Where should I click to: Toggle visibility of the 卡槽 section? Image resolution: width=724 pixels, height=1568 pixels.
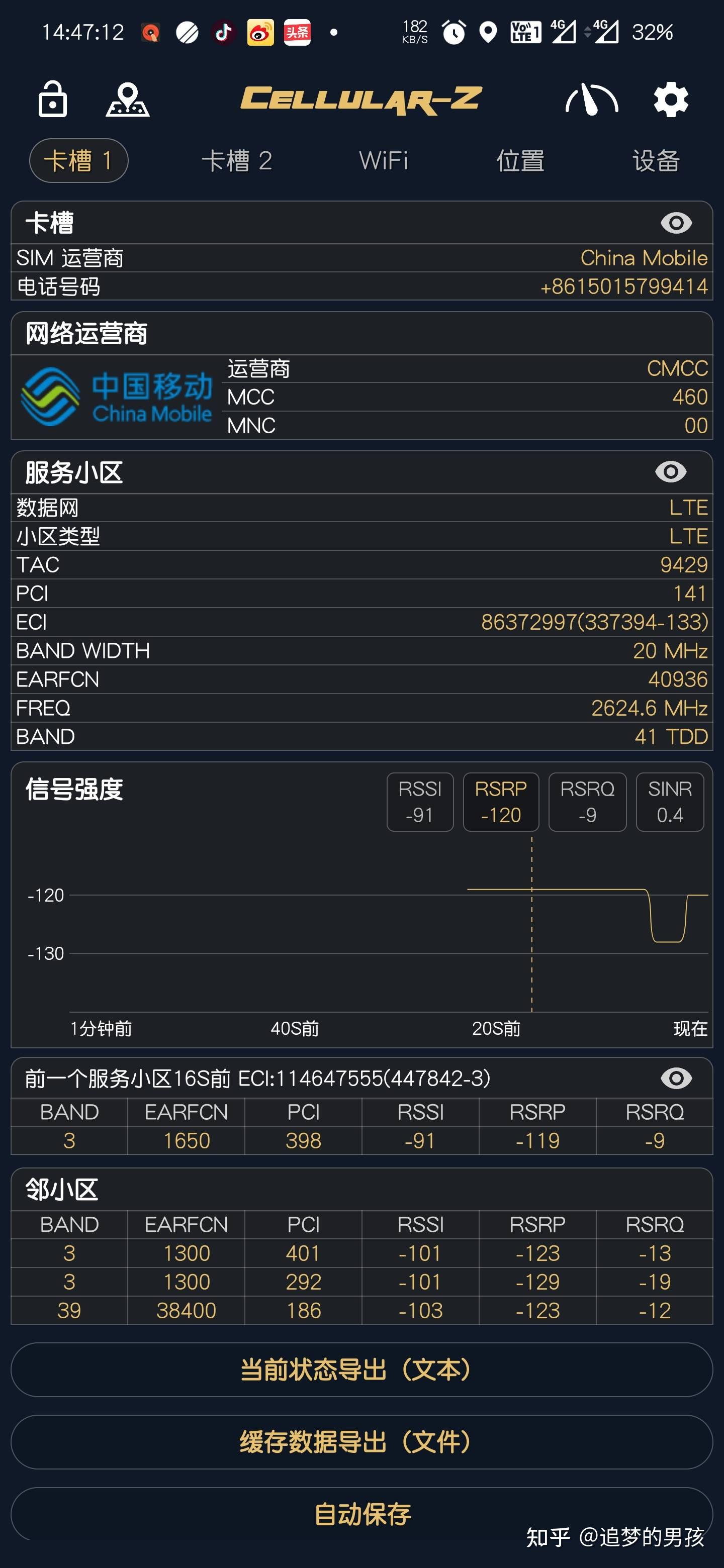(678, 224)
